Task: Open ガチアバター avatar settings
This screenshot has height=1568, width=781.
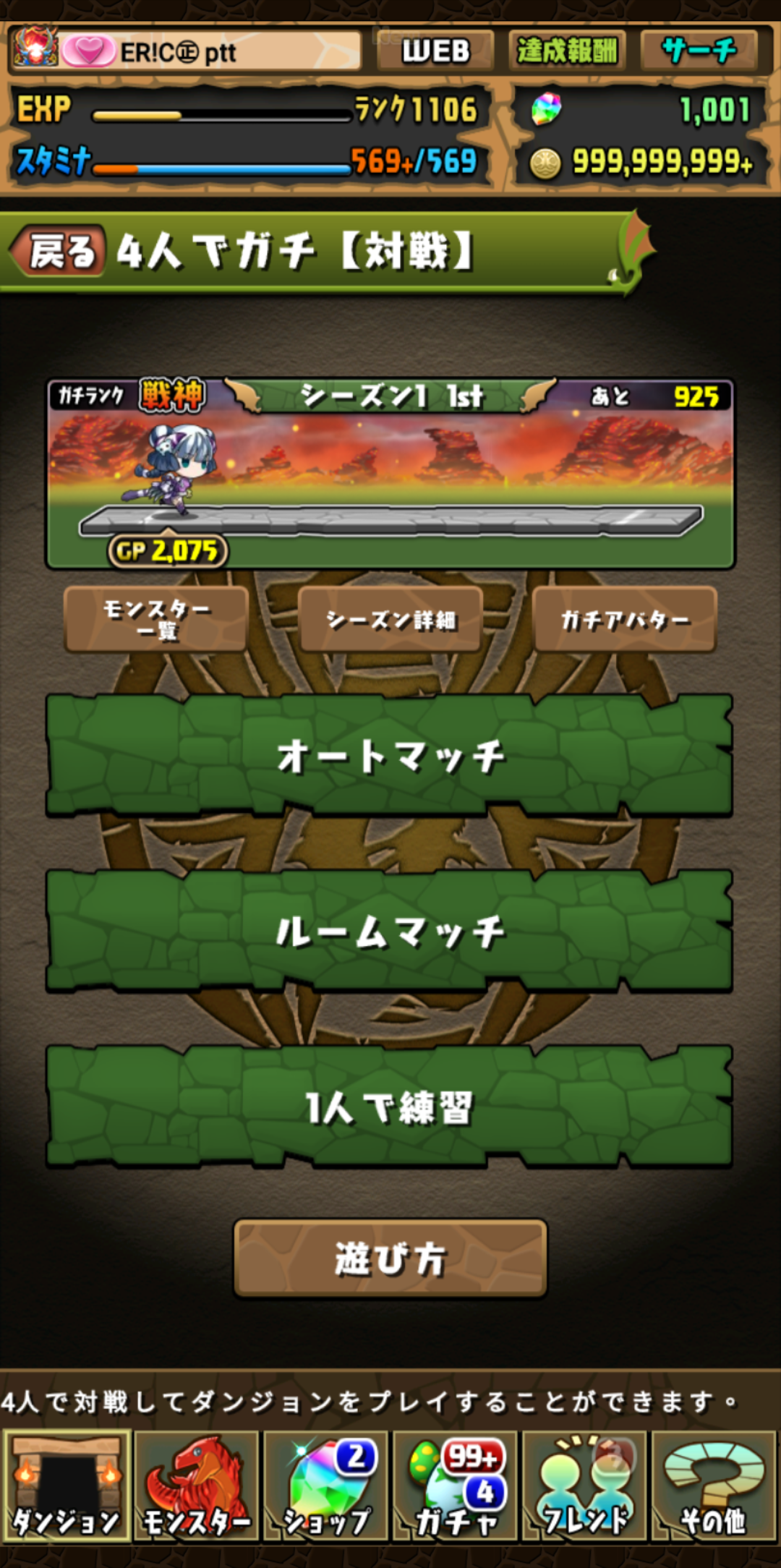Action: click(x=625, y=619)
